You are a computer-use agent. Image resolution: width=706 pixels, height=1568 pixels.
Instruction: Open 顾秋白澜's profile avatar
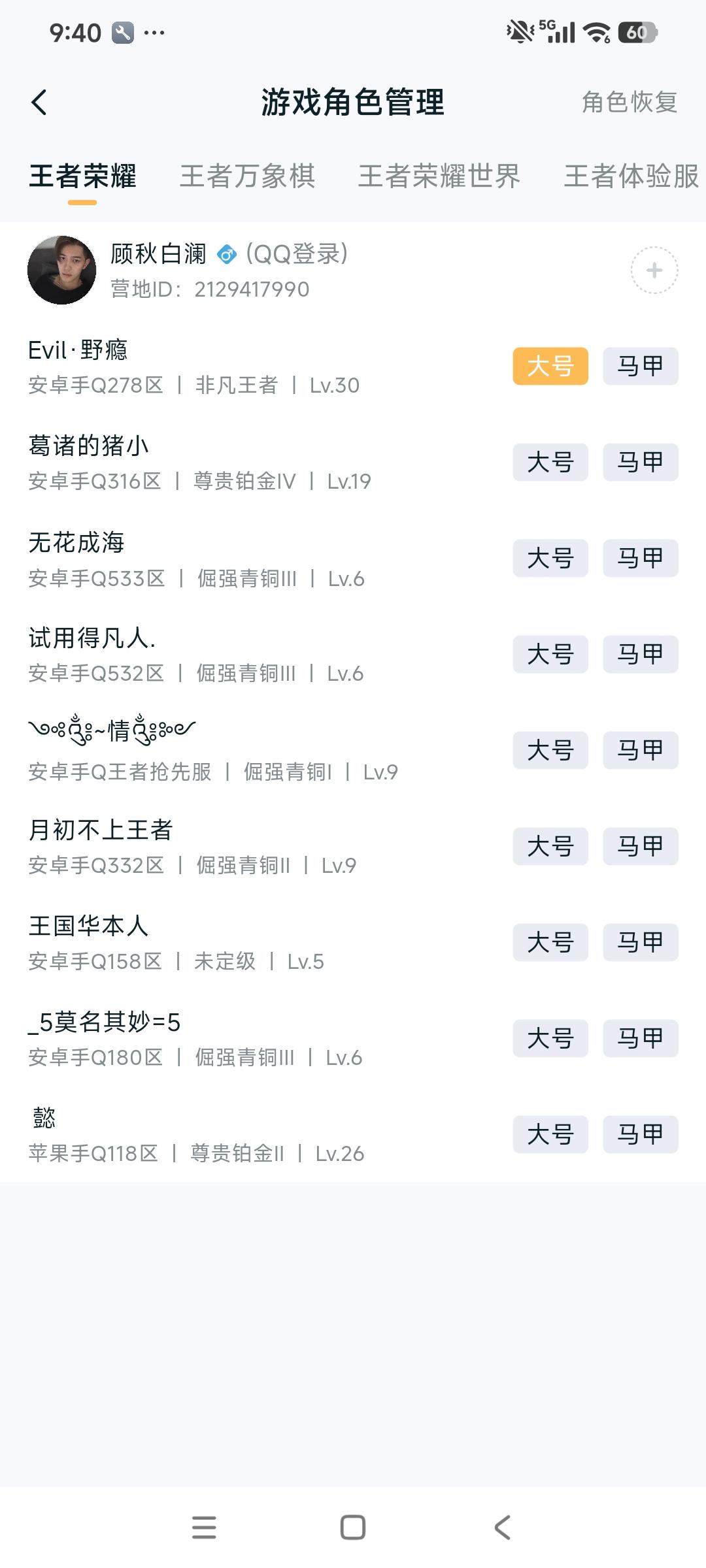(62, 270)
